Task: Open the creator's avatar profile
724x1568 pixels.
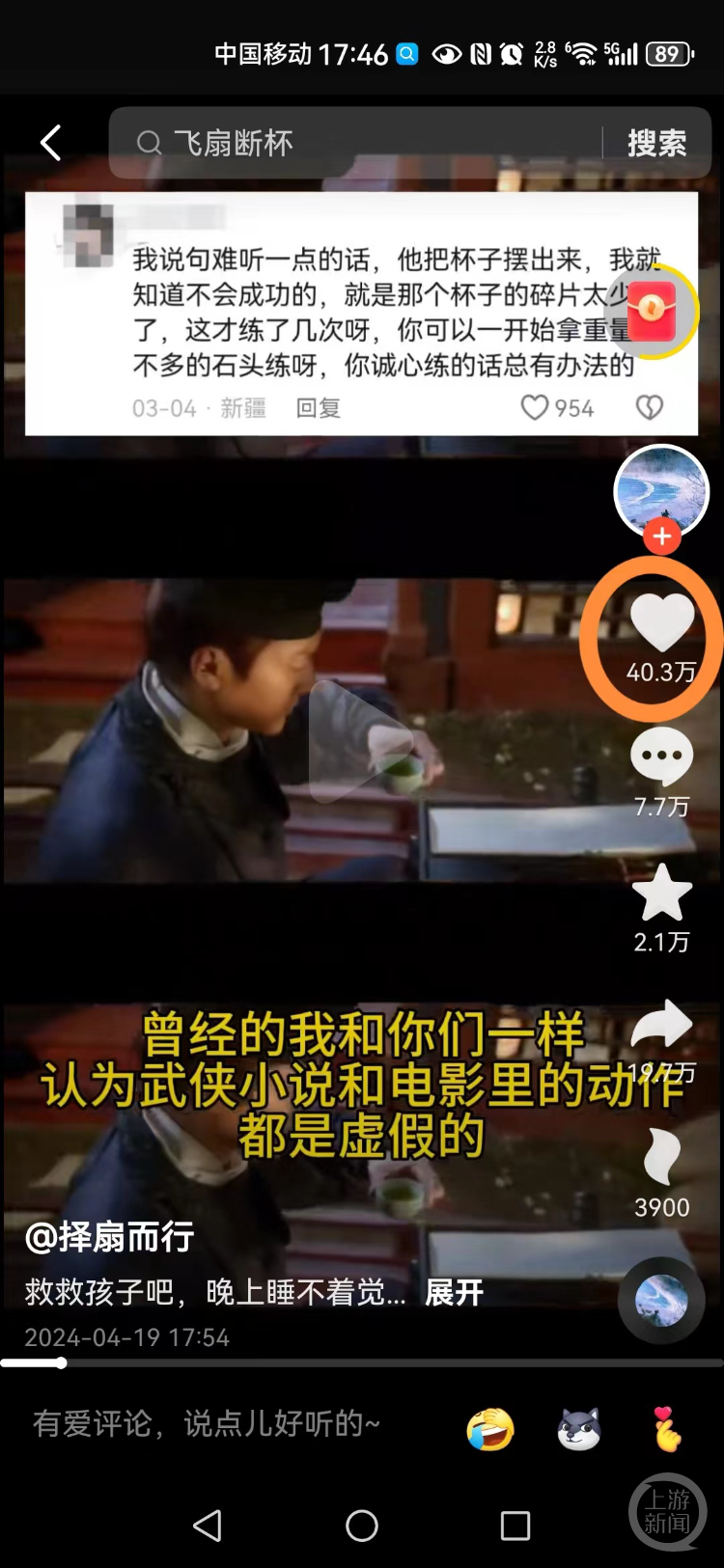Action: [661, 490]
